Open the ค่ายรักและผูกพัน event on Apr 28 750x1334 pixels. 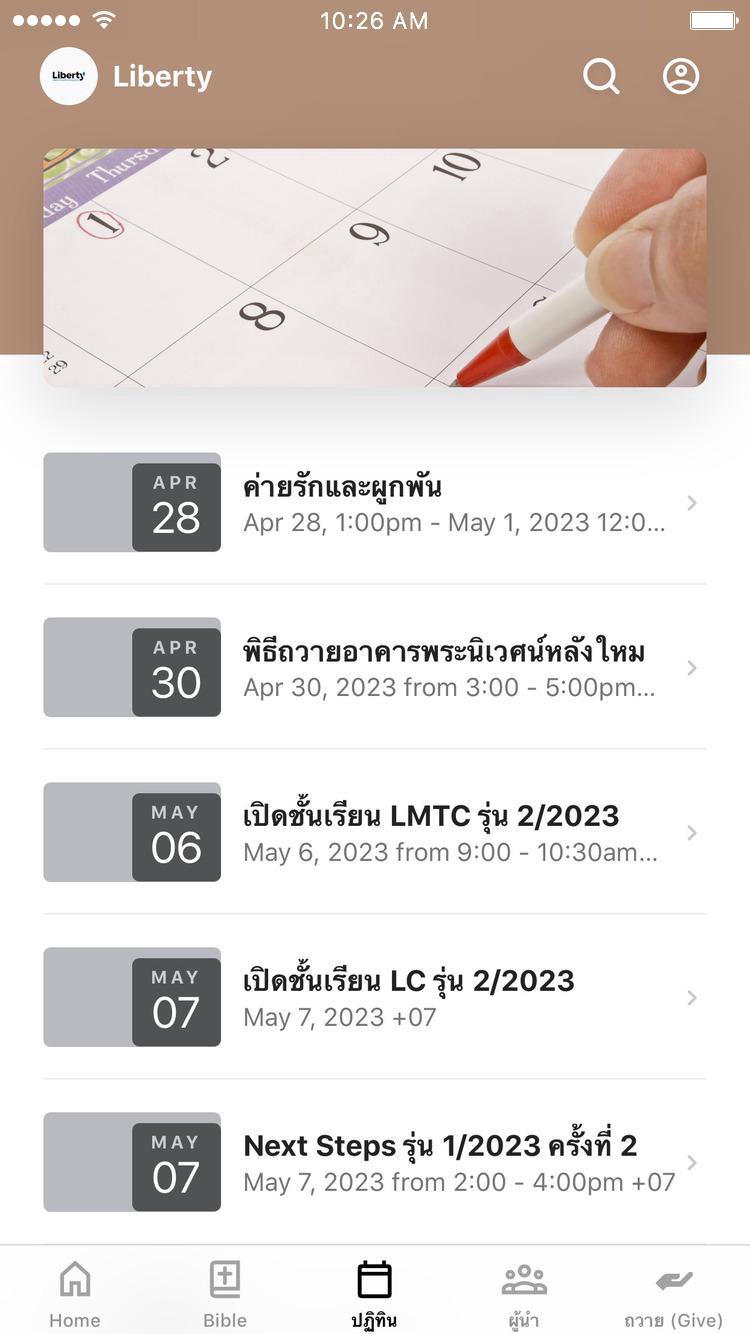click(375, 502)
